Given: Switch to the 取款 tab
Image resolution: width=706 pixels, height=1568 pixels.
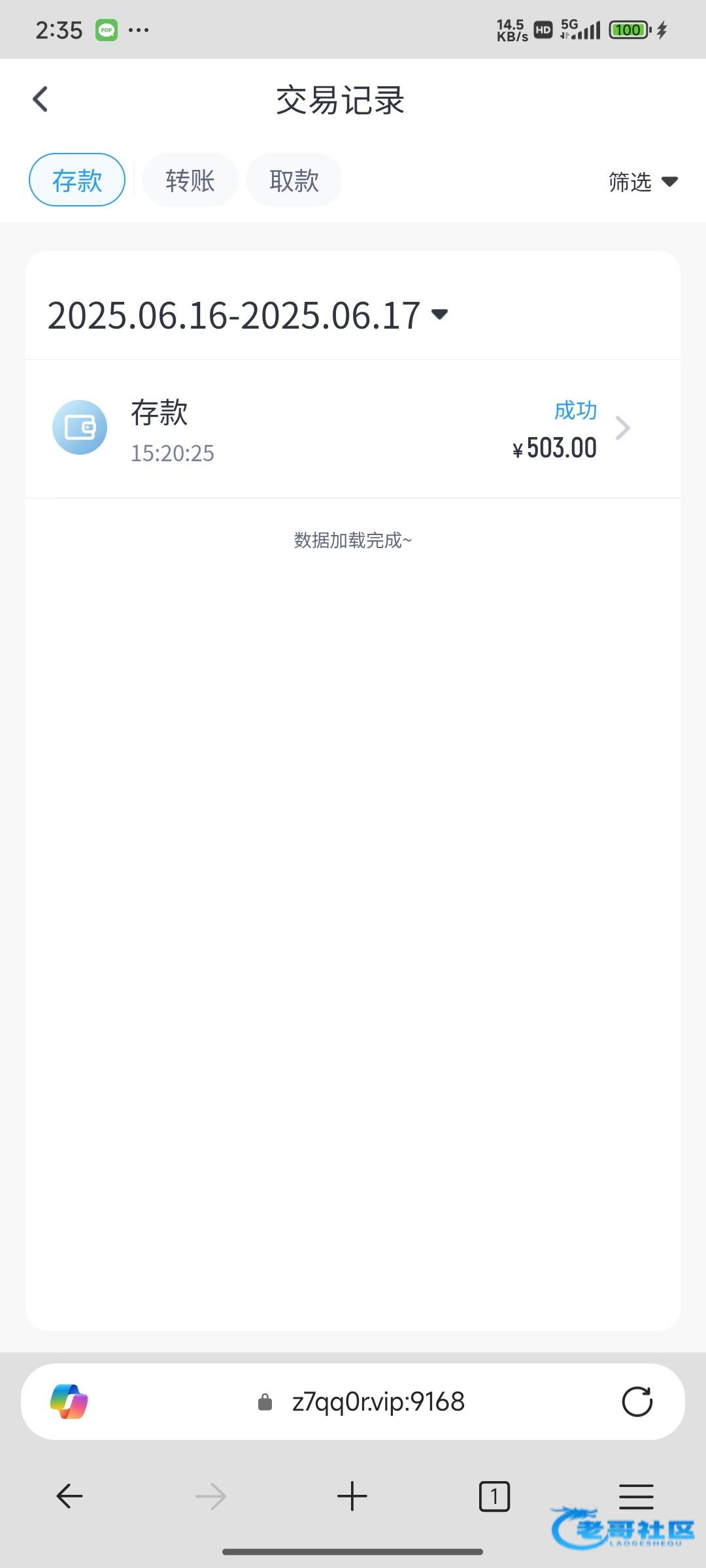Looking at the screenshot, I should point(294,180).
